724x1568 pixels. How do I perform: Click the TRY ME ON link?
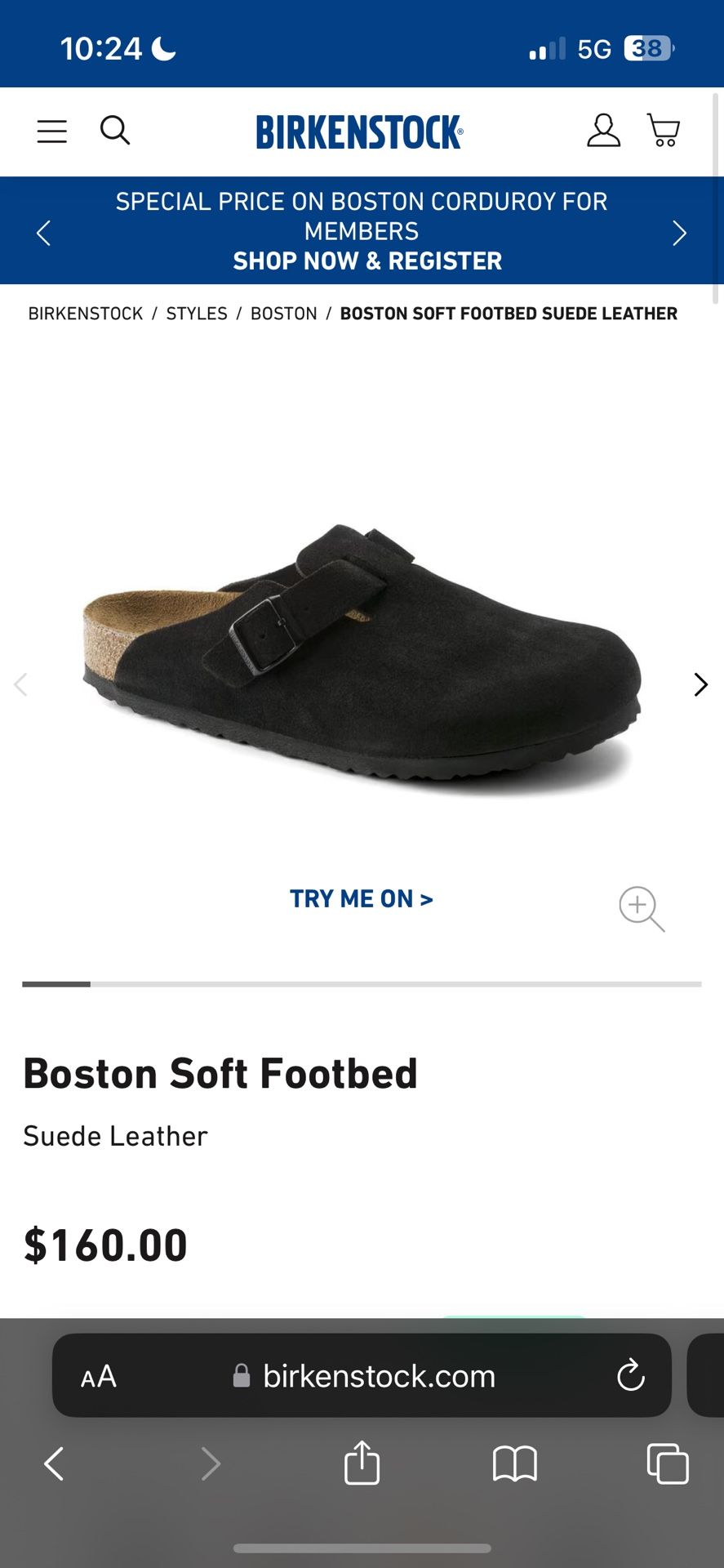362,898
